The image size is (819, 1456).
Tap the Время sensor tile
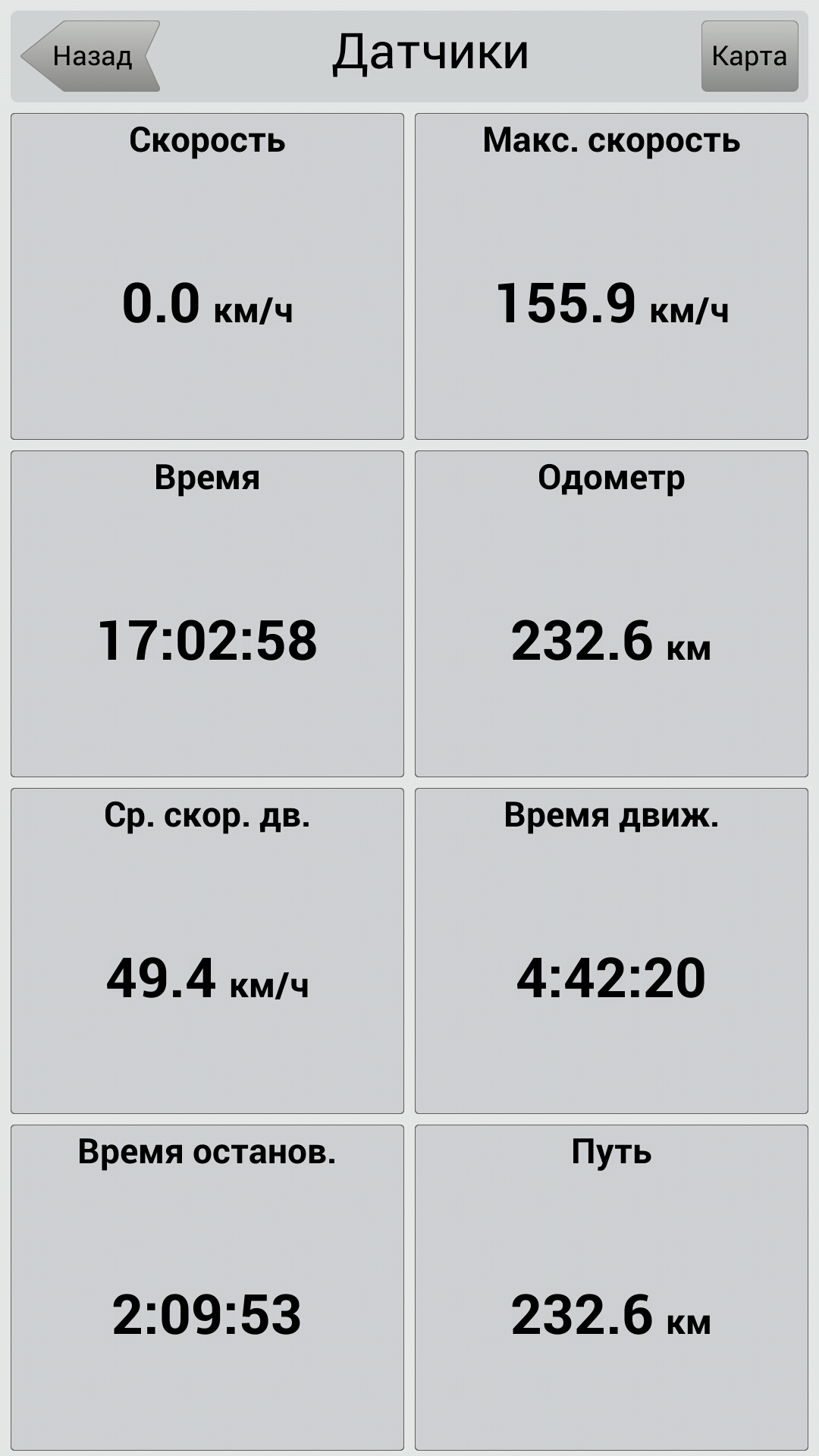click(x=207, y=613)
